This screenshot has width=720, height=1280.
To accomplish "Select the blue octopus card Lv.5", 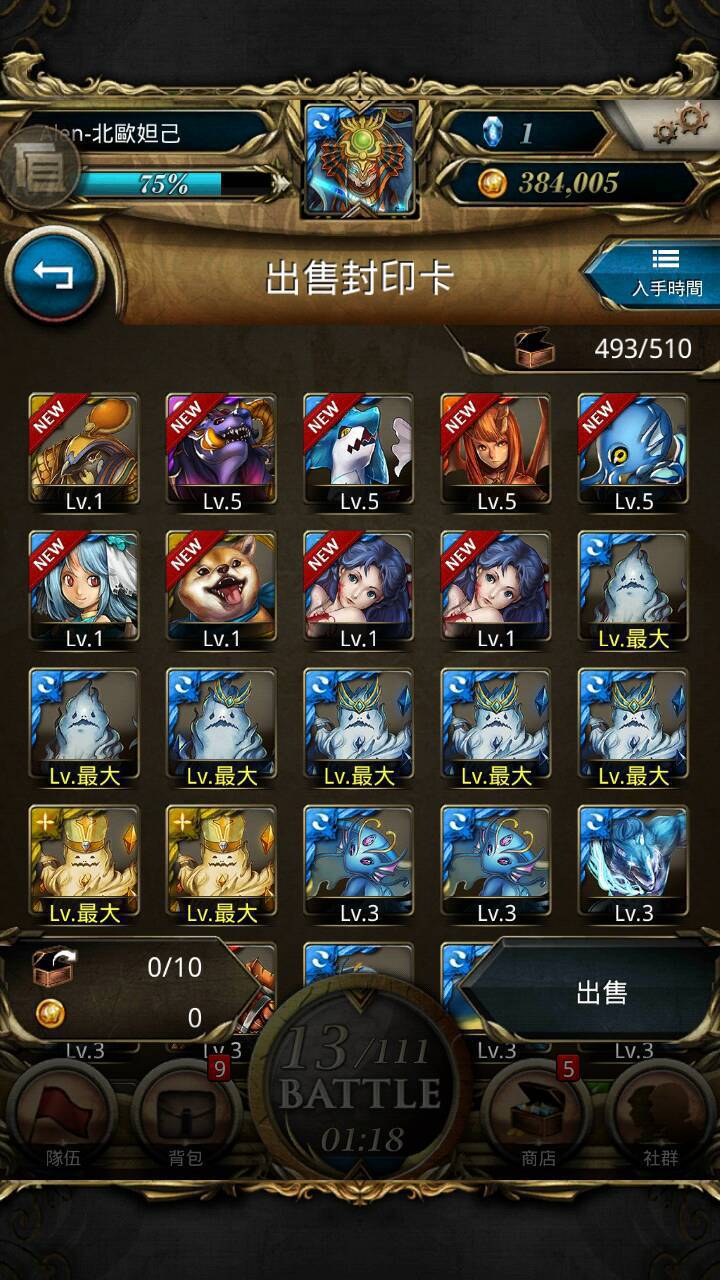I will tap(633, 450).
